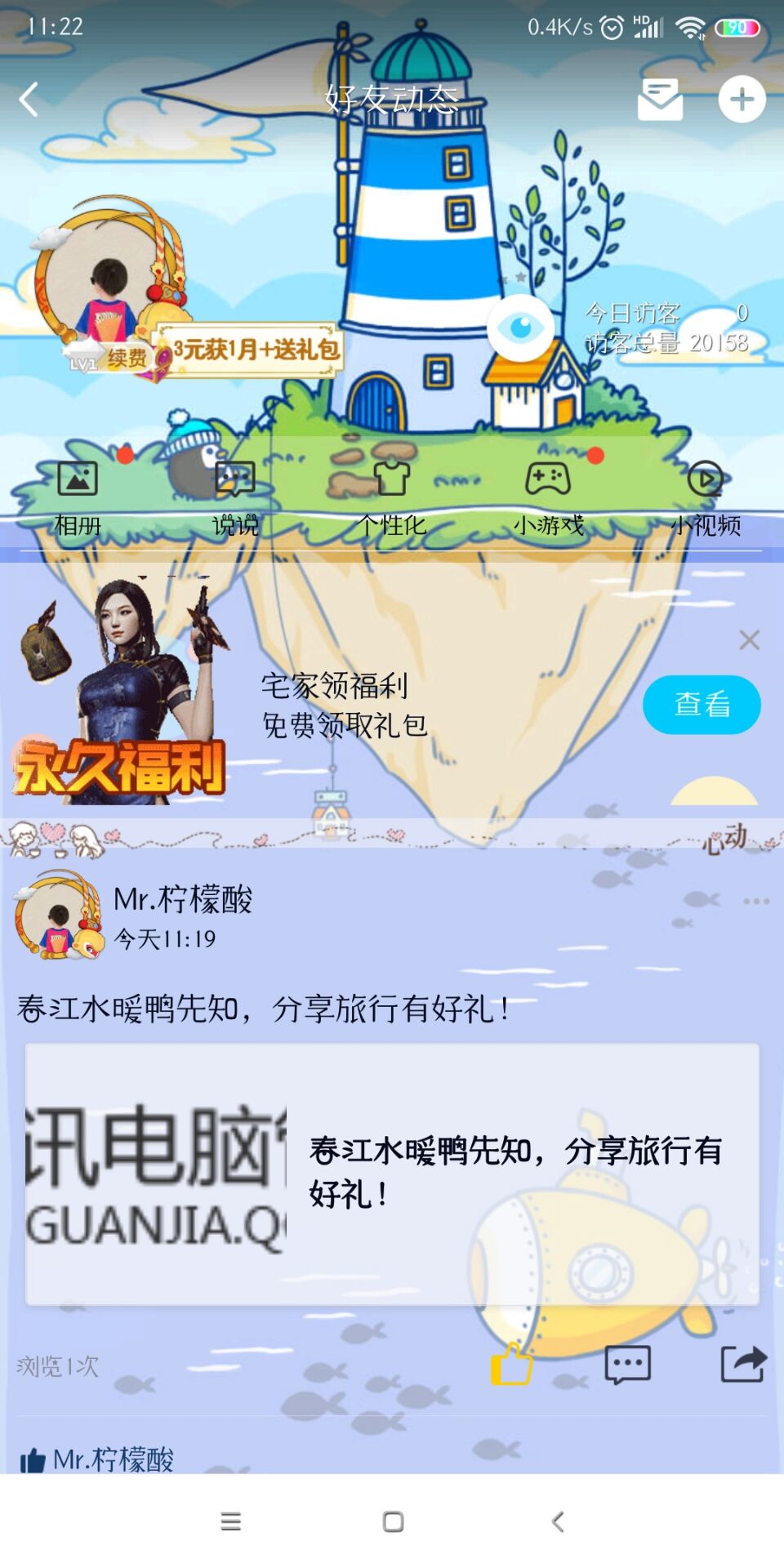Tap system home button

393,1521
